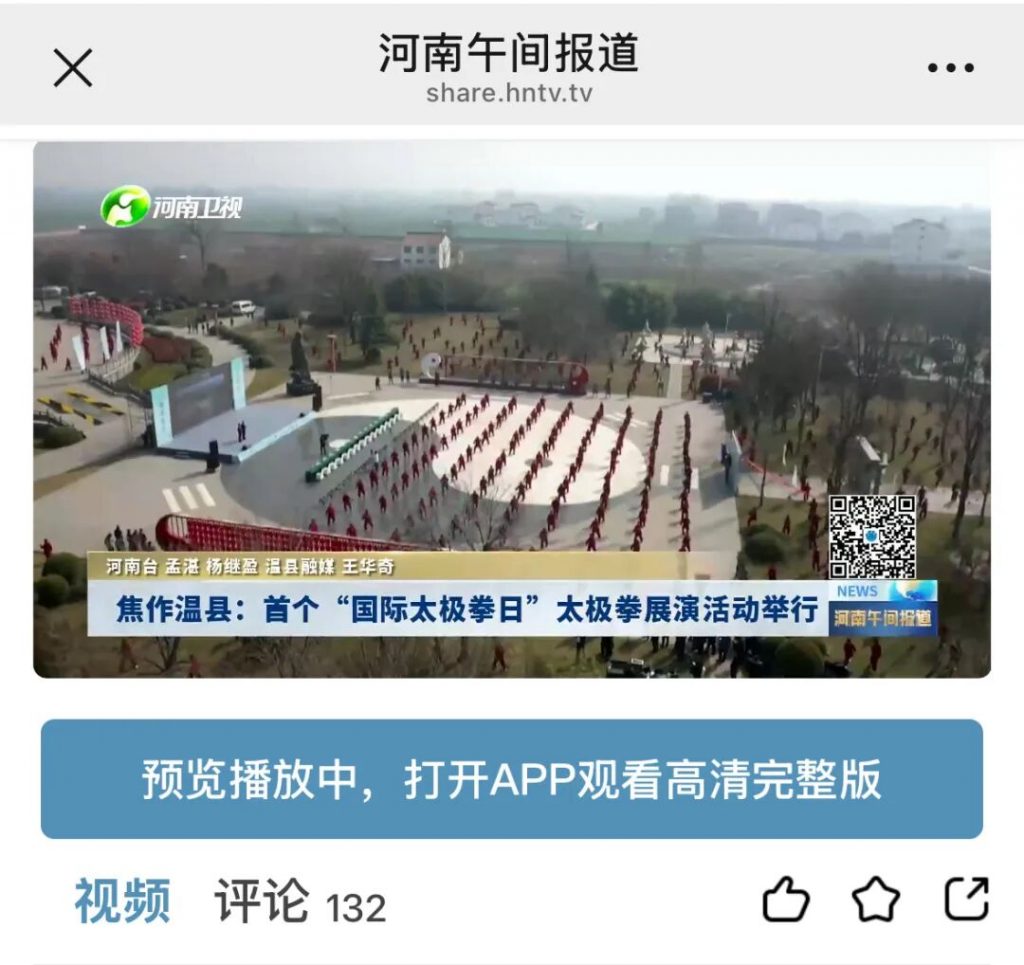Screen dimensions: 1024x965
Task: Like this video with the thumbs-up icon
Action: pyautogui.click(x=786, y=899)
